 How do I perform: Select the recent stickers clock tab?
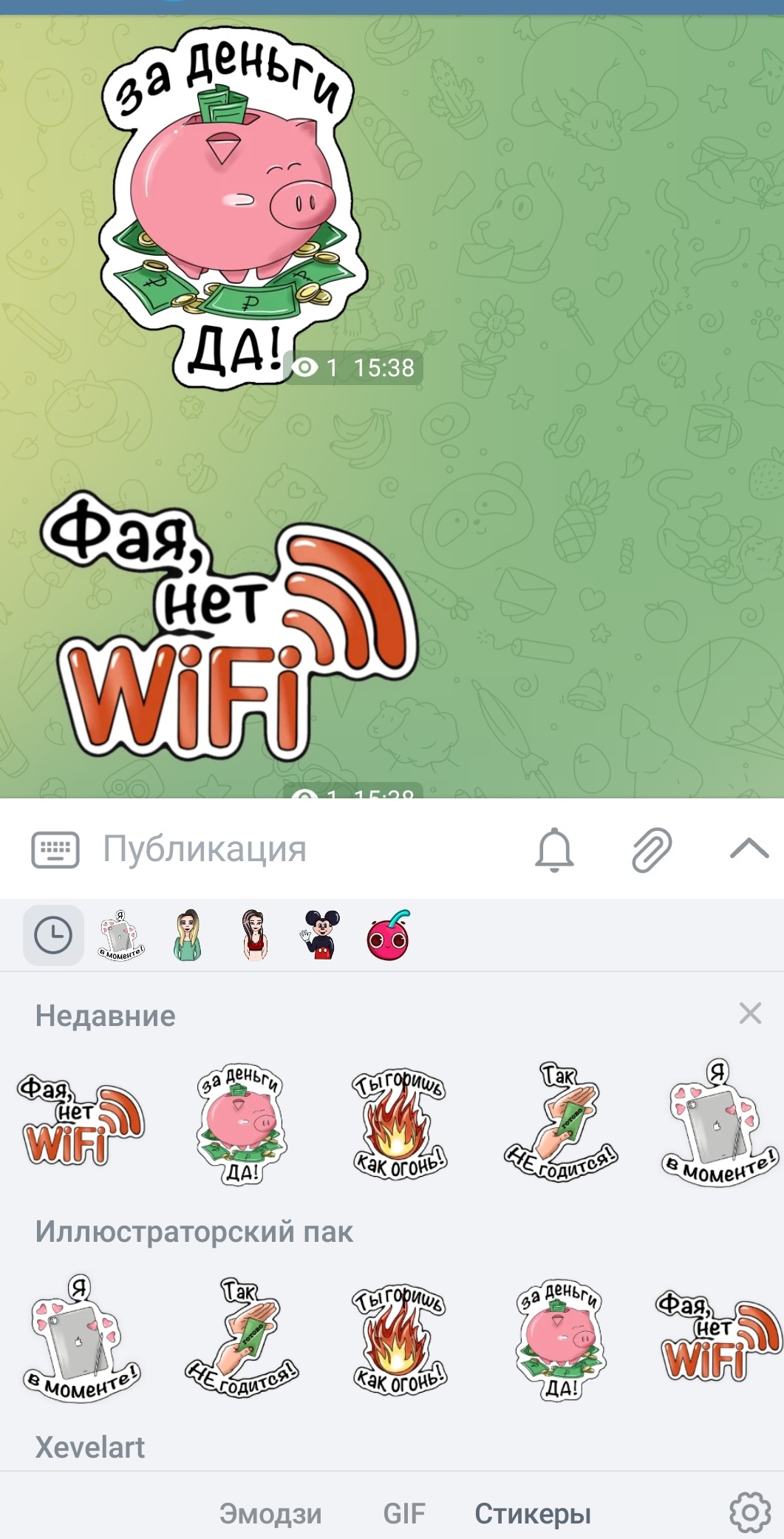click(x=53, y=935)
